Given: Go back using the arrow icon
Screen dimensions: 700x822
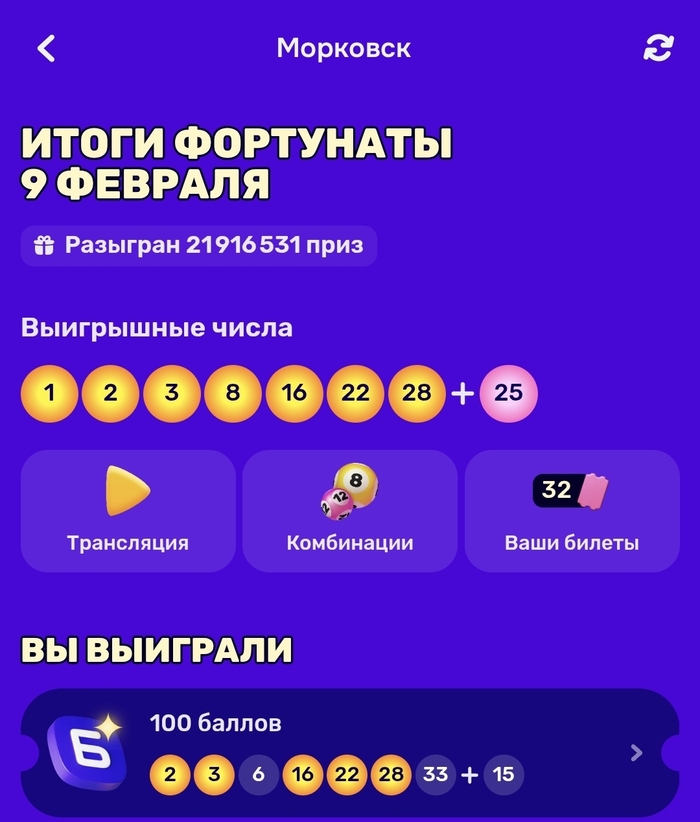Looking at the screenshot, I should pos(46,49).
